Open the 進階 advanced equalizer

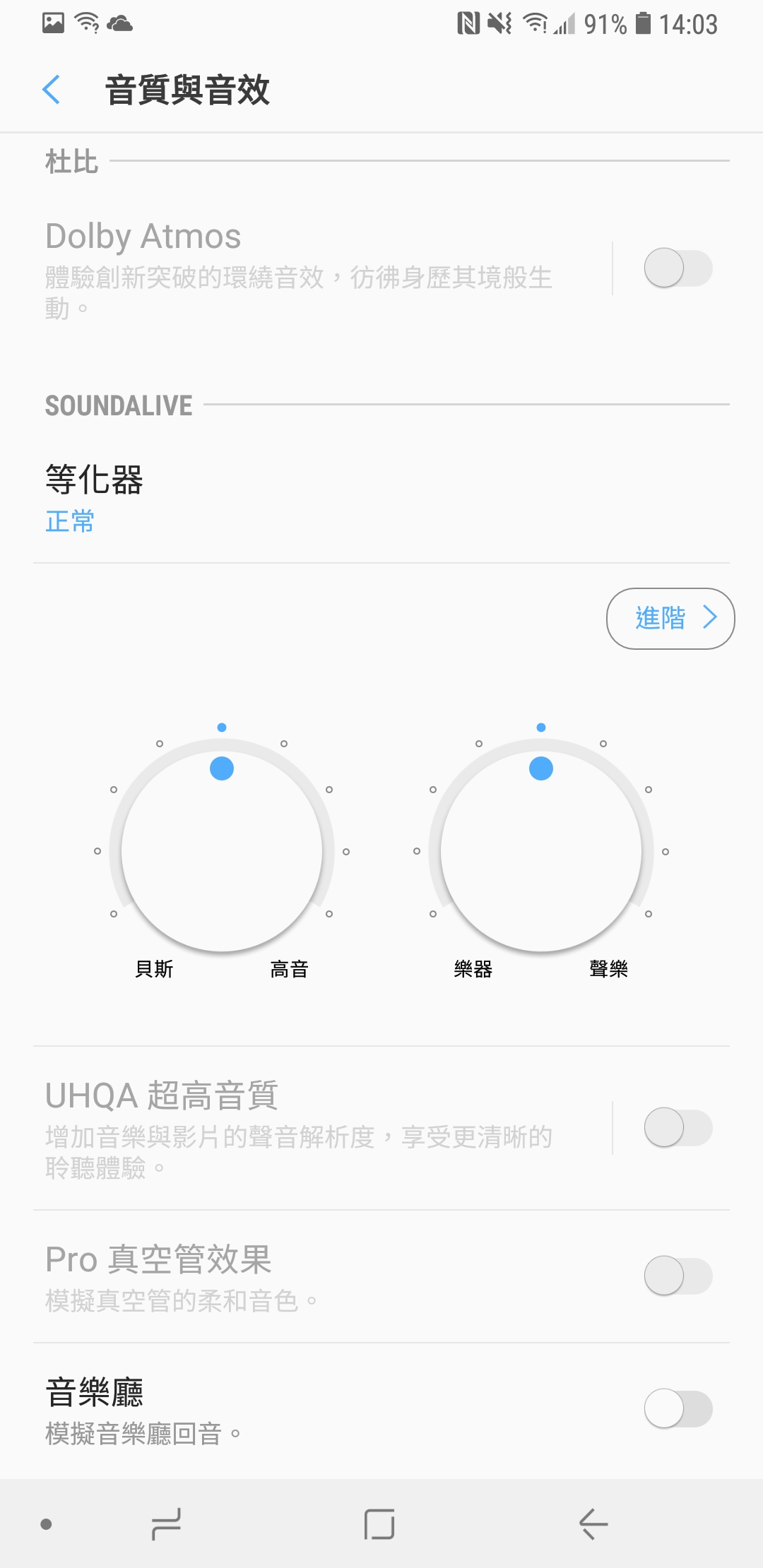[x=670, y=618]
